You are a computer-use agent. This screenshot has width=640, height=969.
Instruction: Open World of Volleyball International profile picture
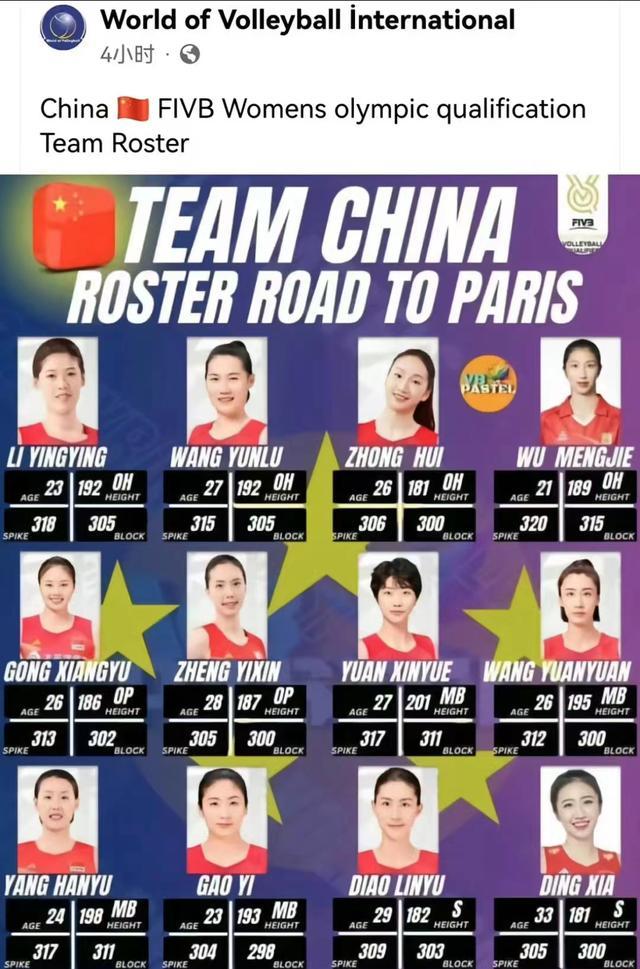(63, 31)
